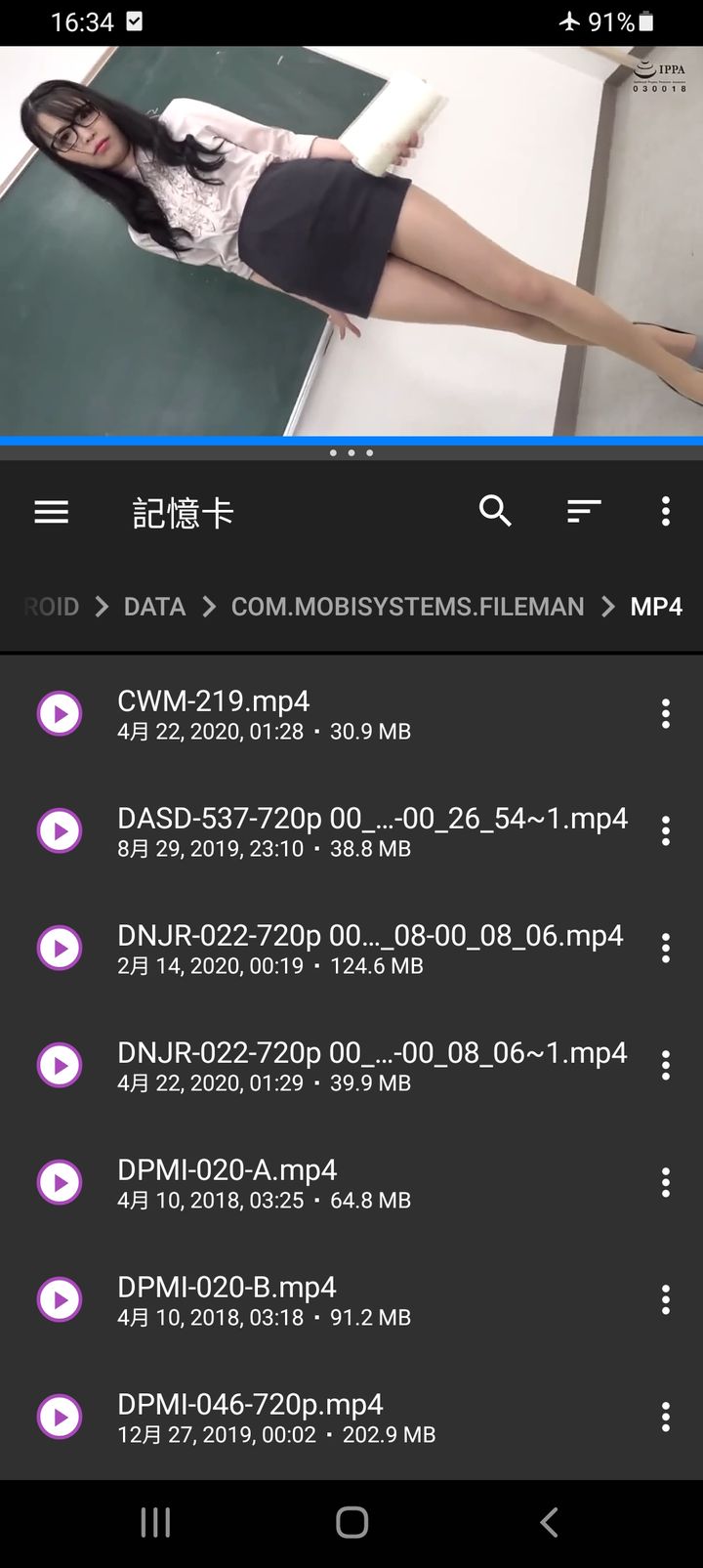Show more options for CWM-219.mp4
Viewport: 703px width, 1568px height.
(666, 714)
